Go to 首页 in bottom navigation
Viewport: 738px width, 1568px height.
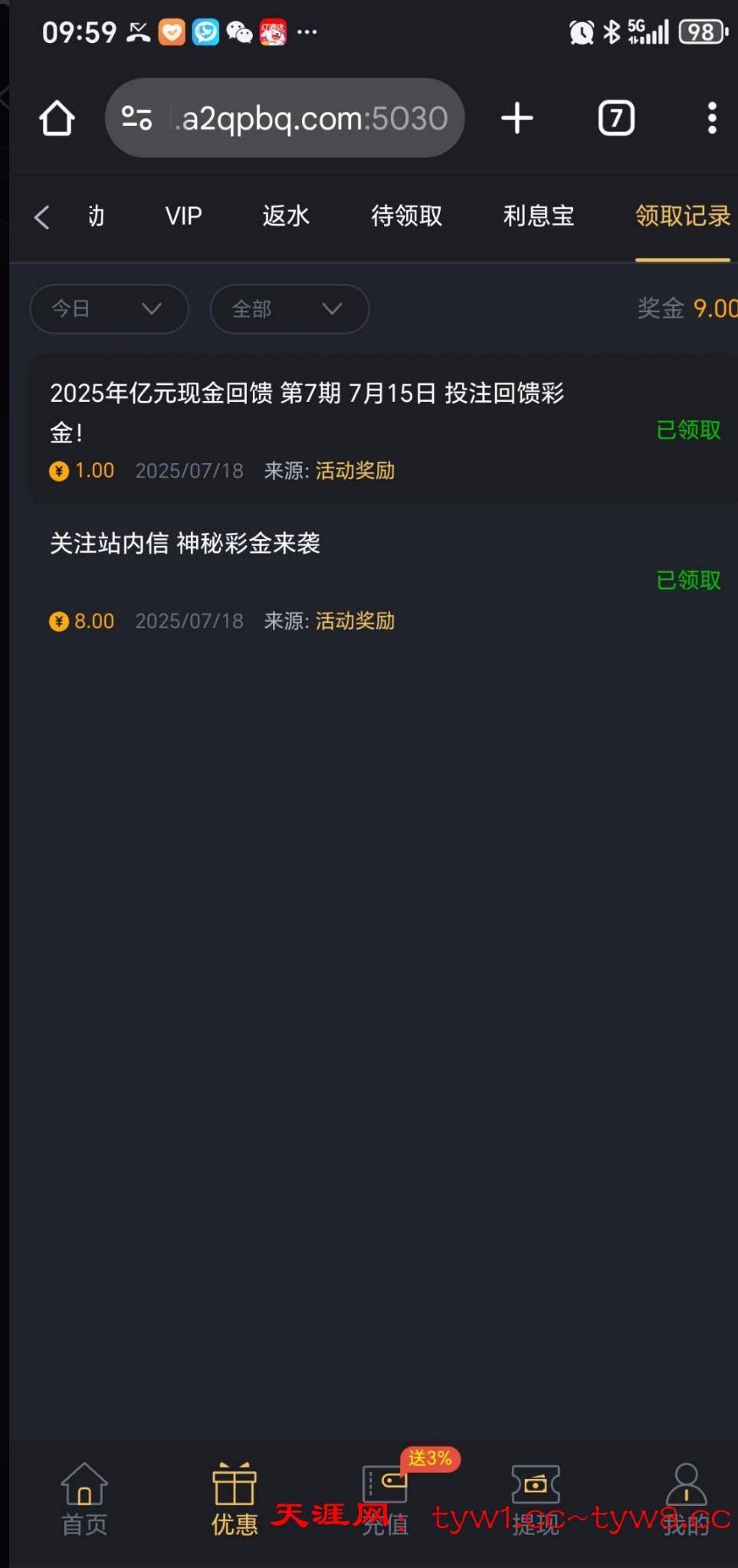(x=84, y=1498)
